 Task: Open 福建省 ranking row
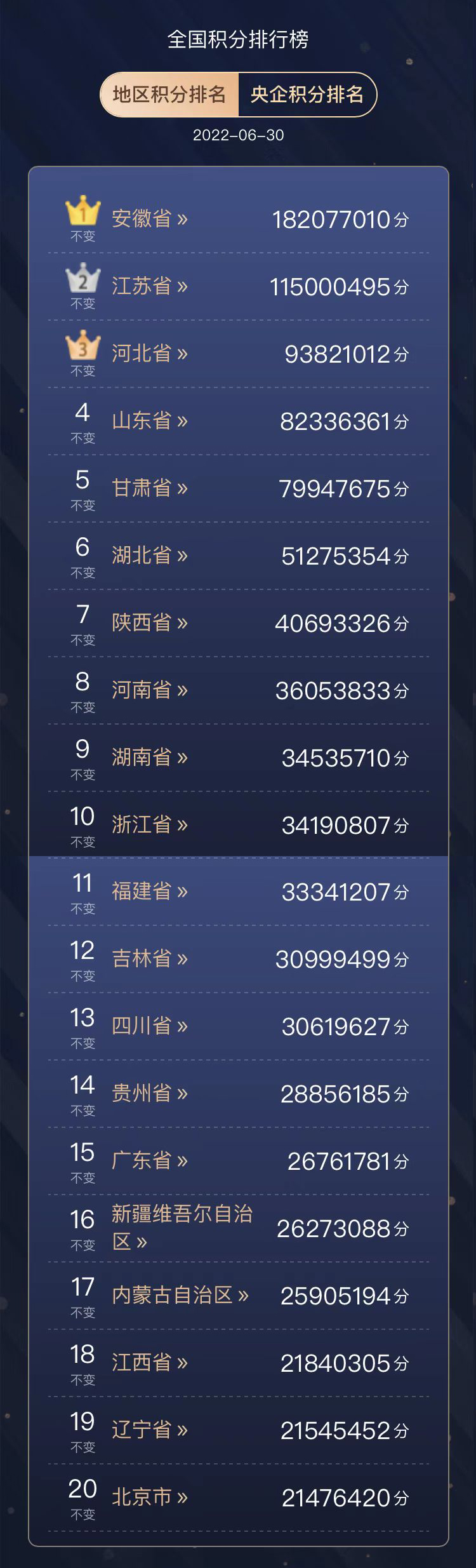coord(150,891)
